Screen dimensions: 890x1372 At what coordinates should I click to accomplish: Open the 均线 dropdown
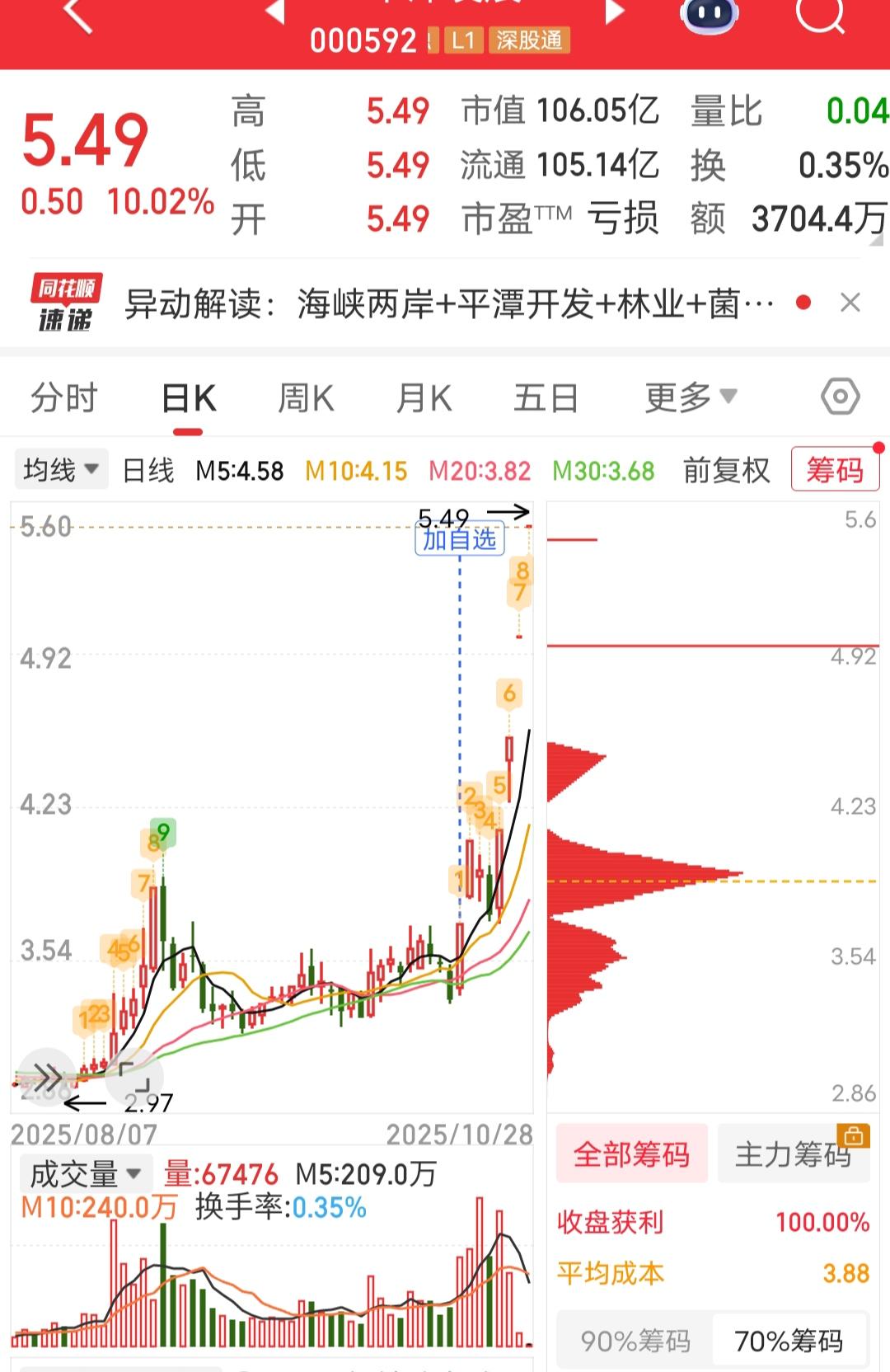point(60,468)
